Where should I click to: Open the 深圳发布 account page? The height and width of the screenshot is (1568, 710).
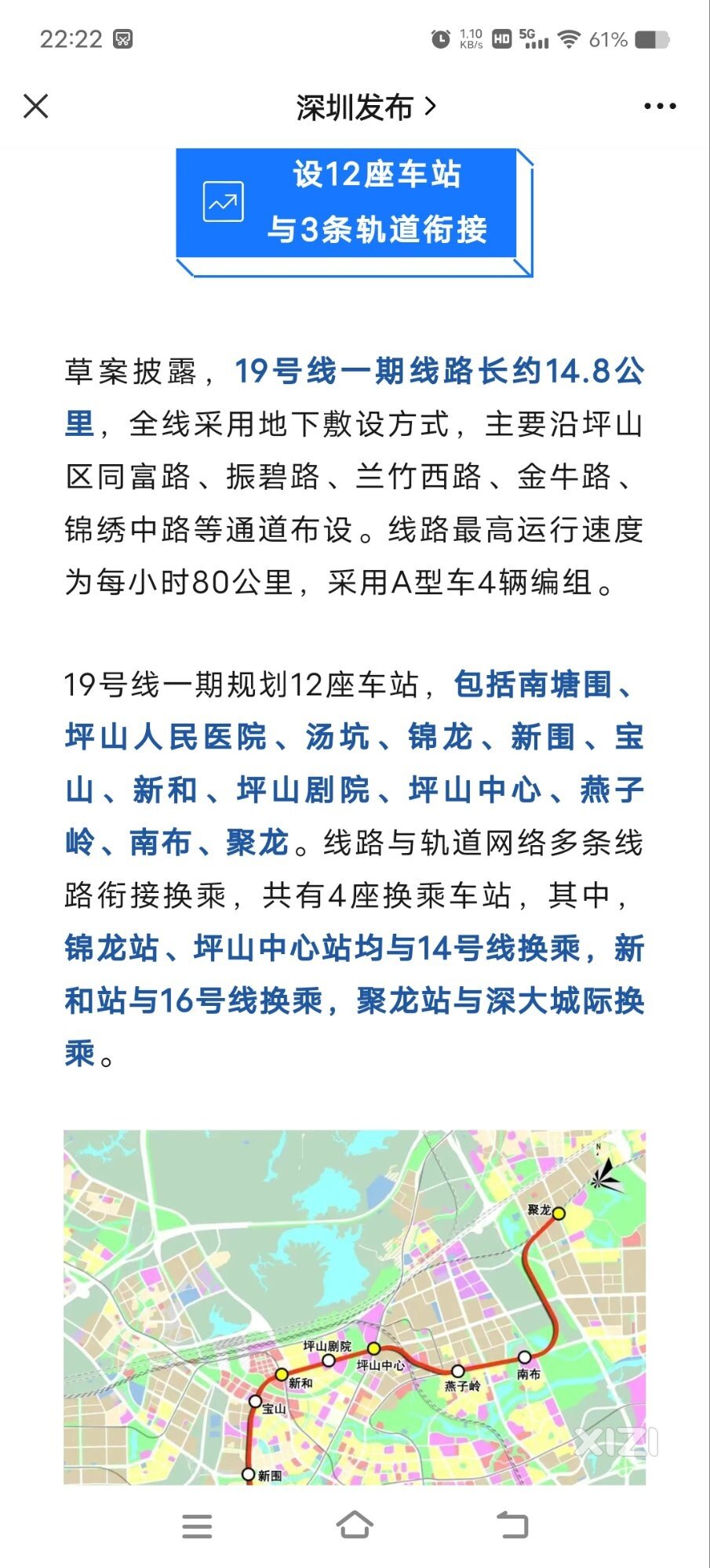pyautogui.click(x=366, y=107)
